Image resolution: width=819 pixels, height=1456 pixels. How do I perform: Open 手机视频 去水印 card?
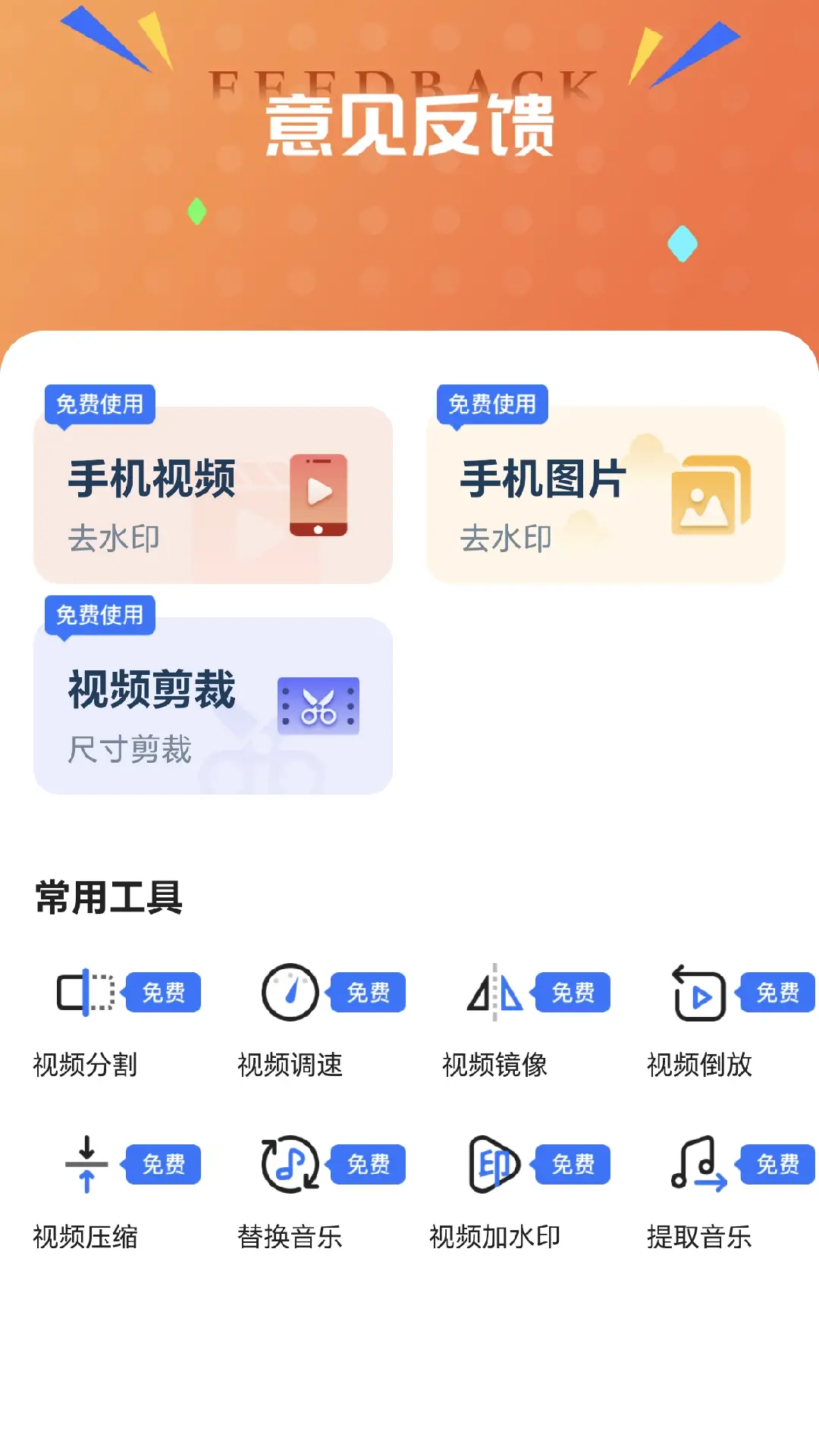[213, 496]
